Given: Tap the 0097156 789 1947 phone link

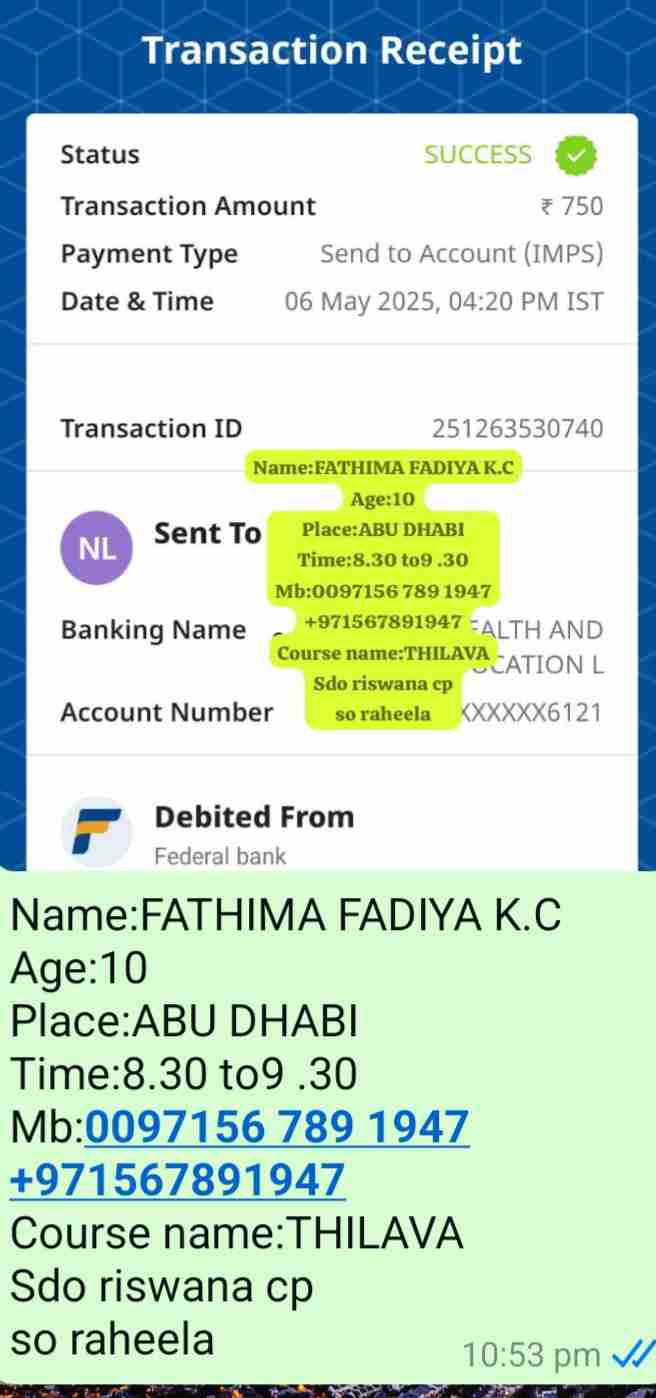Looking at the screenshot, I should (x=277, y=1127).
